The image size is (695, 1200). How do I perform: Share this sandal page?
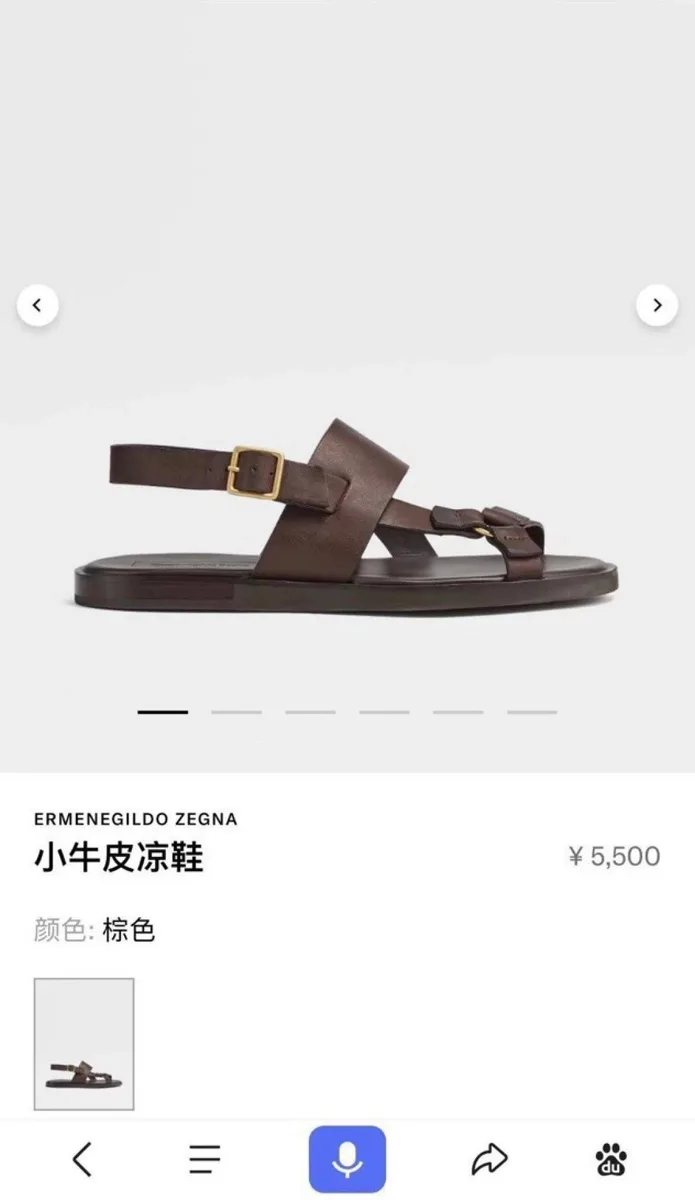pos(489,1159)
